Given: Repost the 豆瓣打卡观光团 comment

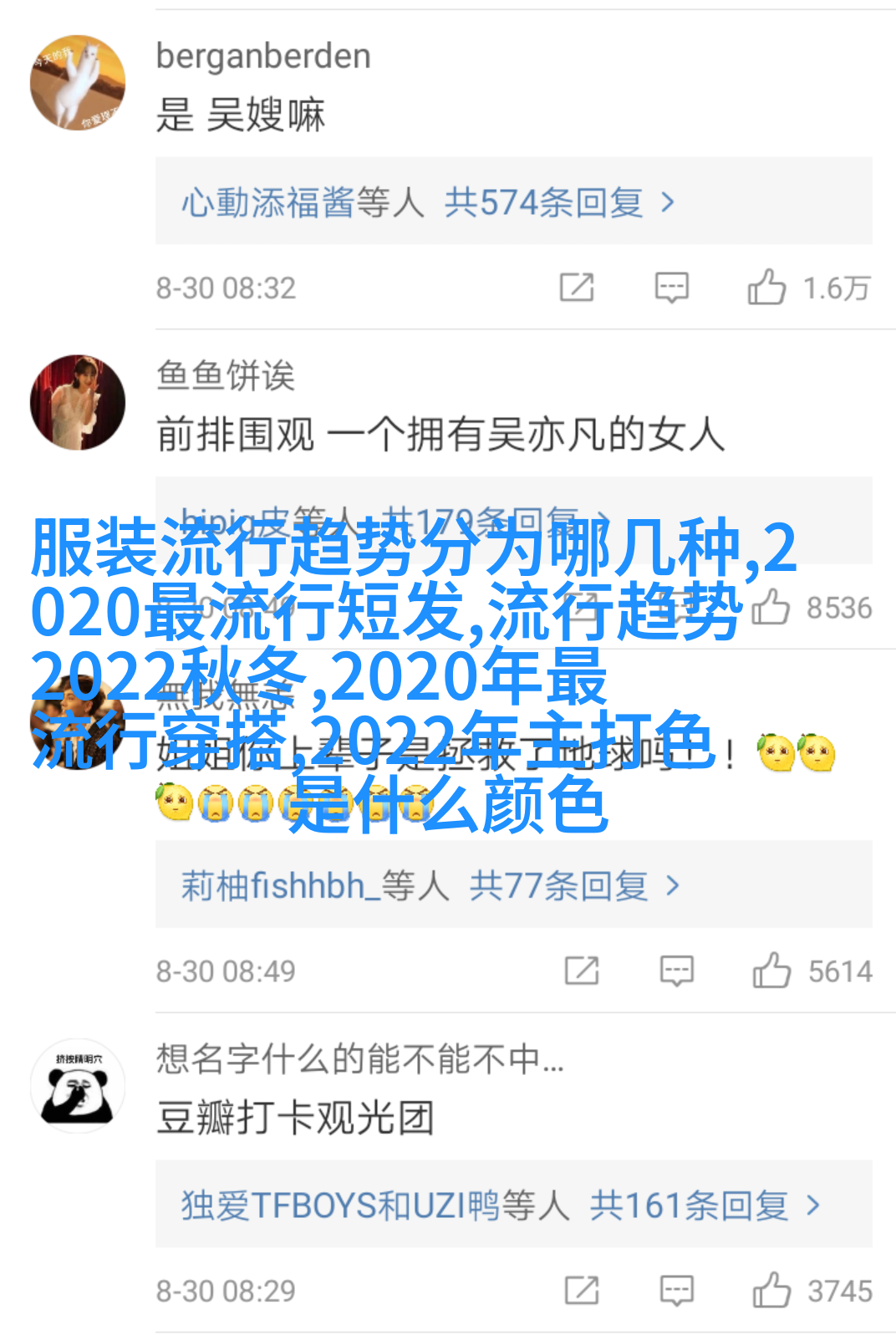Looking at the screenshot, I should (582, 1290).
